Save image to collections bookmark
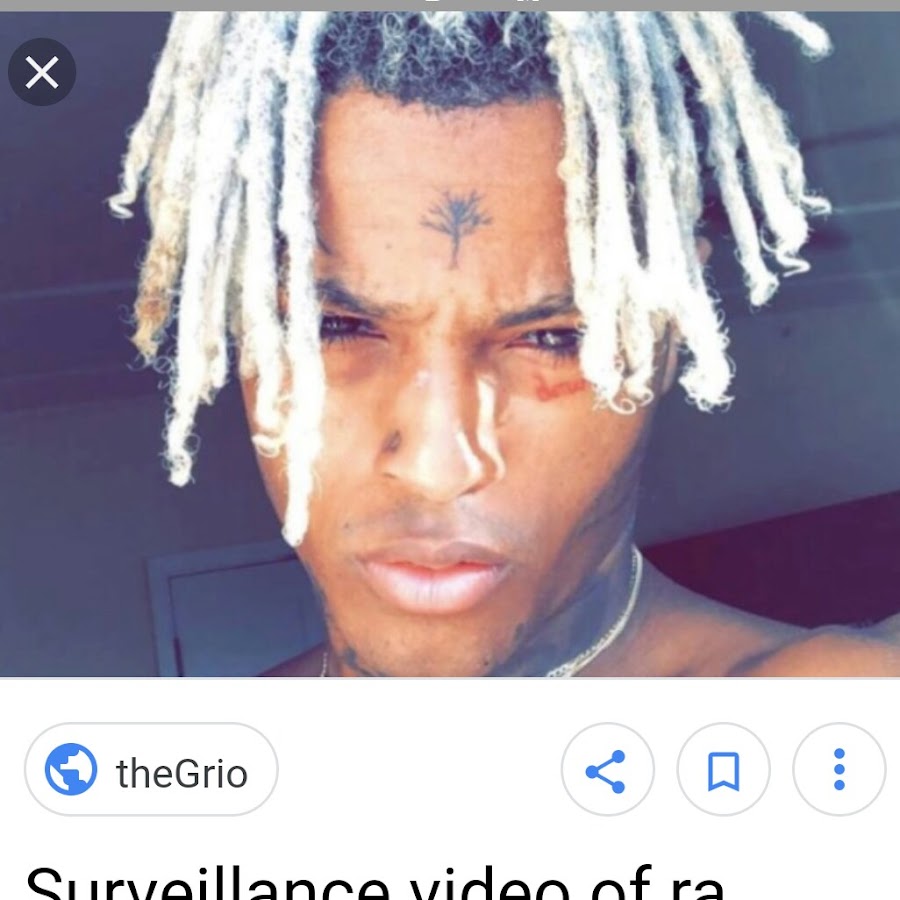900x900 pixels. tap(723, 771)
